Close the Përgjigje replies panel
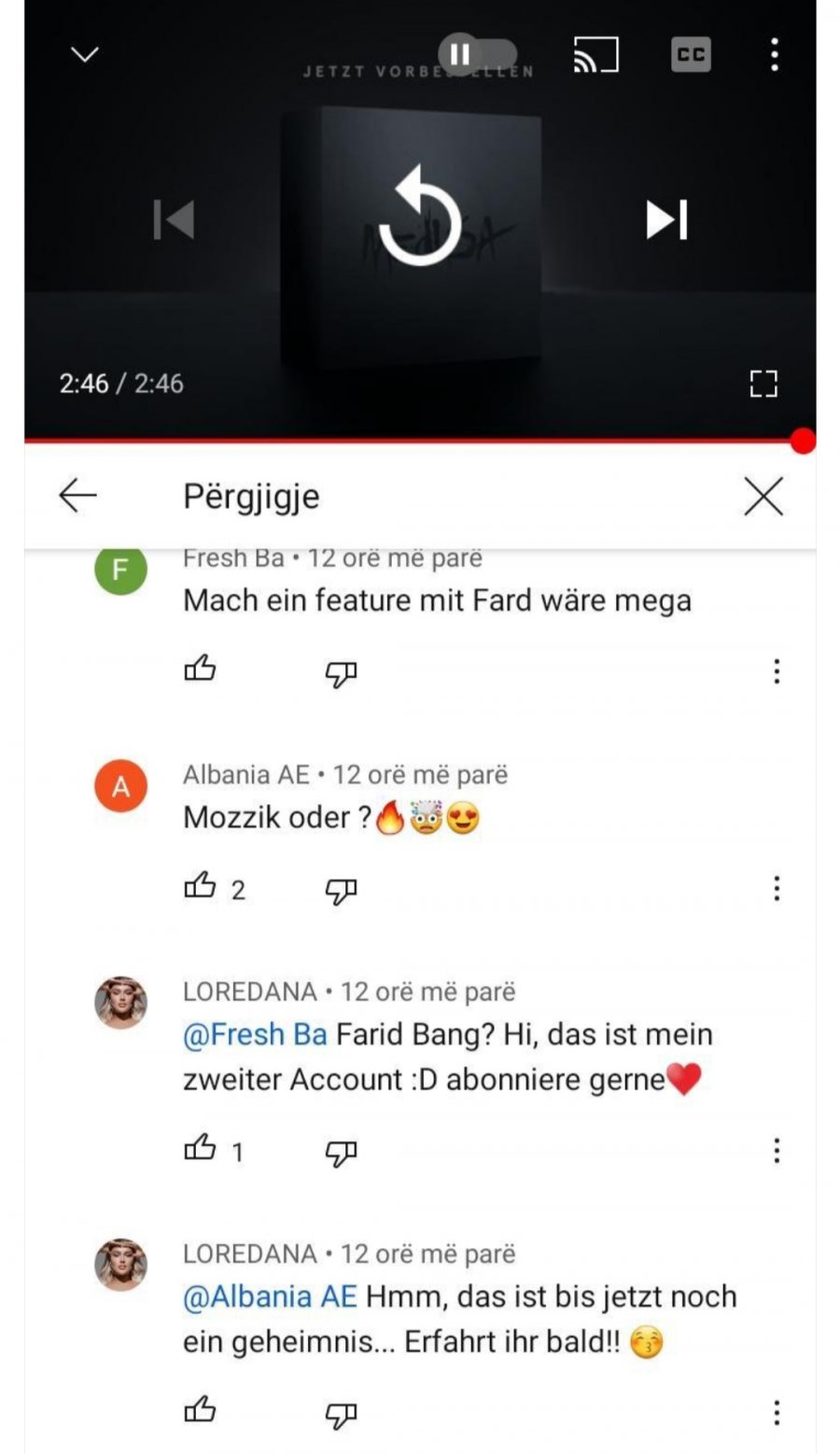 point(763,496)
